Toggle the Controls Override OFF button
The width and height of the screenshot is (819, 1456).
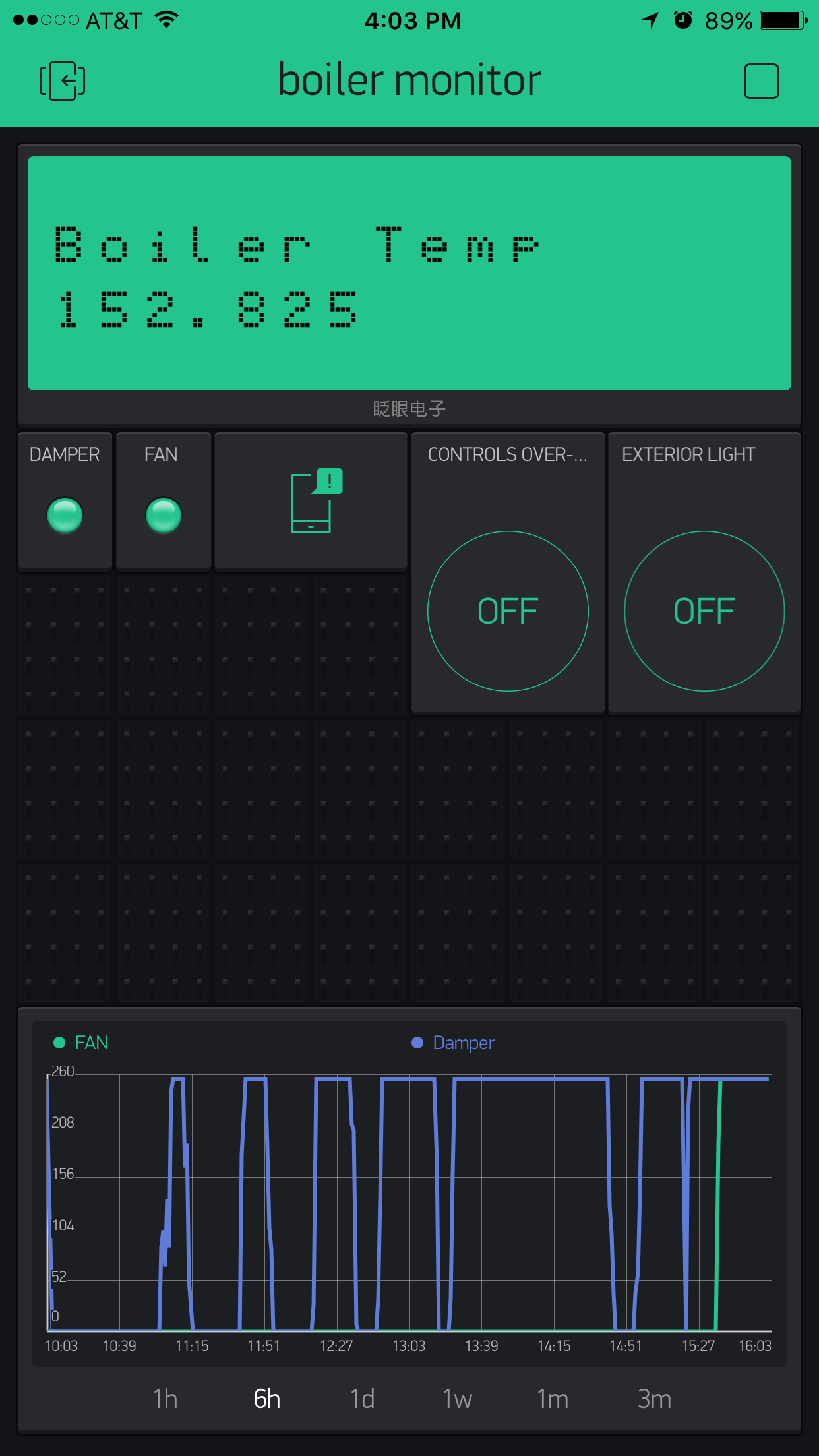tap(508, 611)
